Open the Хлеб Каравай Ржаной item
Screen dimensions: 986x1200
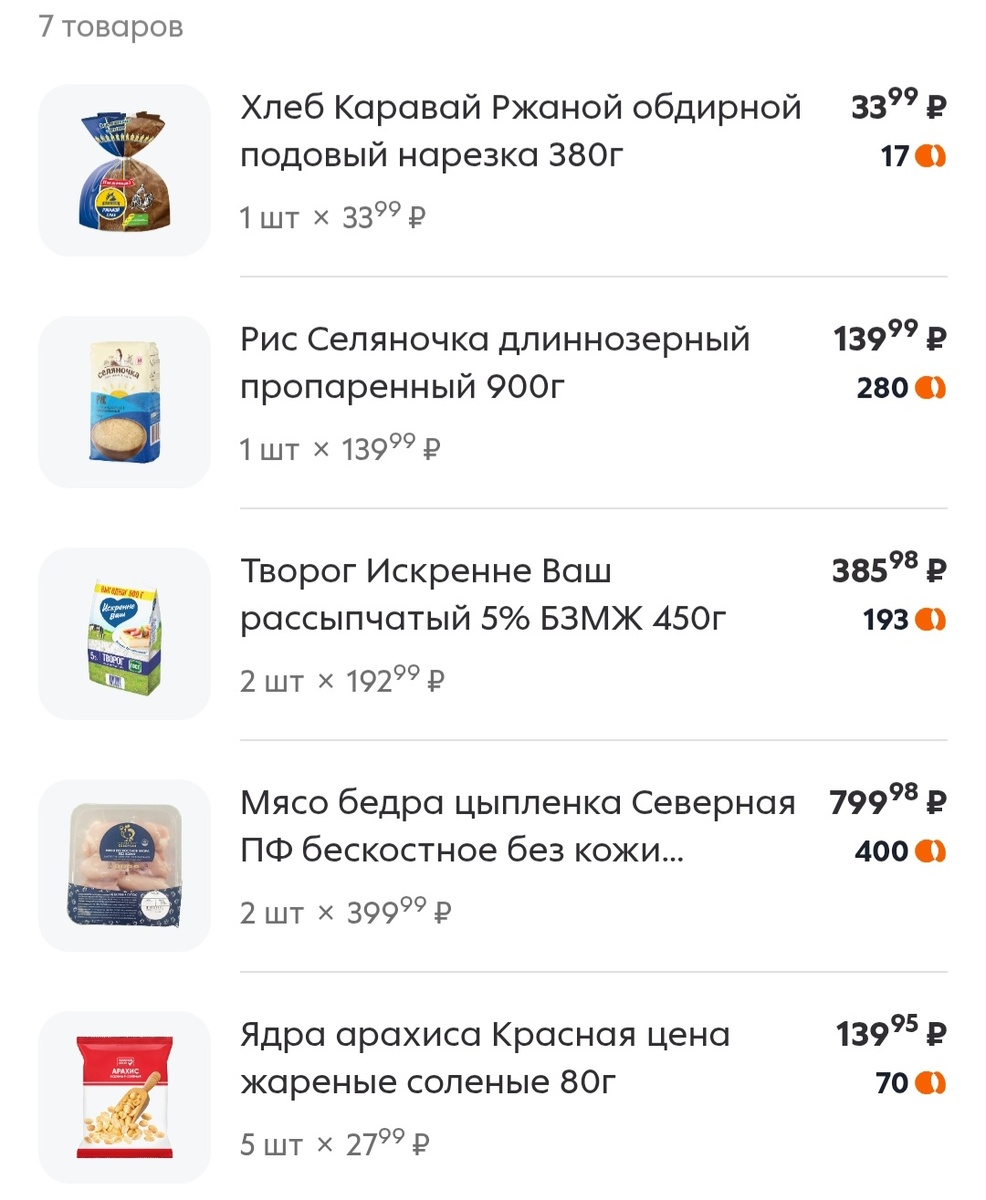pos(520,132)
